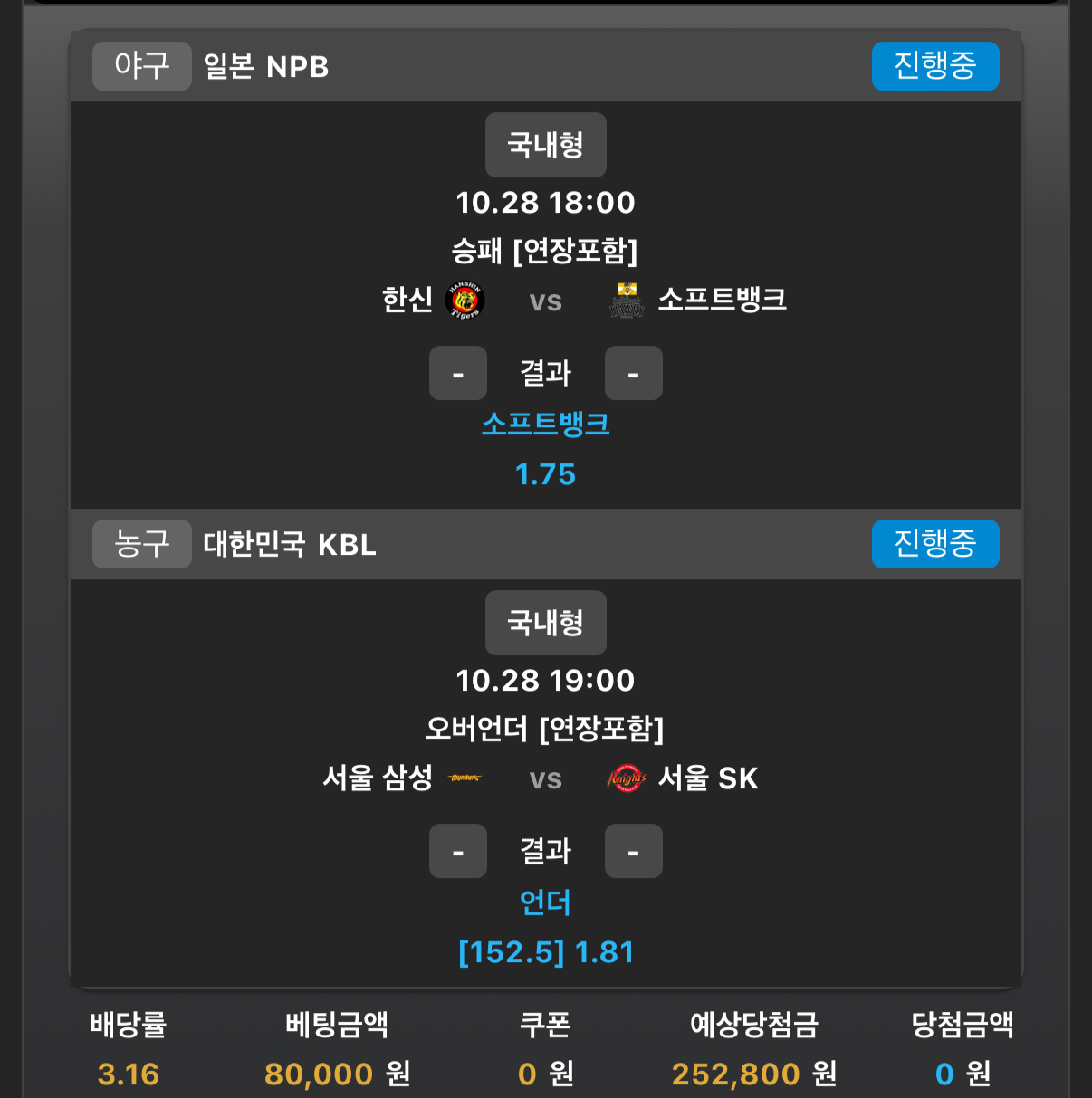This screenshot has width=1092, height=1098.
Task: Tap the 진행중 button for 일본 NPB
Action: (934, 66)
